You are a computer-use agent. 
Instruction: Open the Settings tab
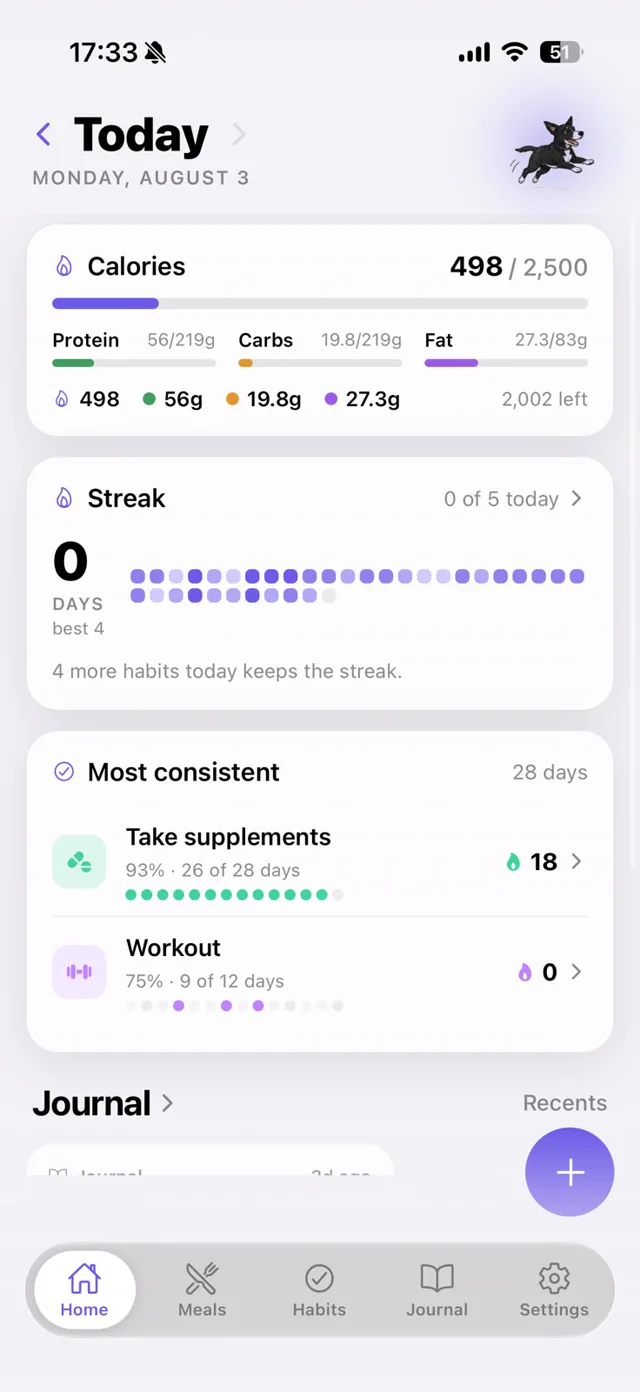[554, 1290]
